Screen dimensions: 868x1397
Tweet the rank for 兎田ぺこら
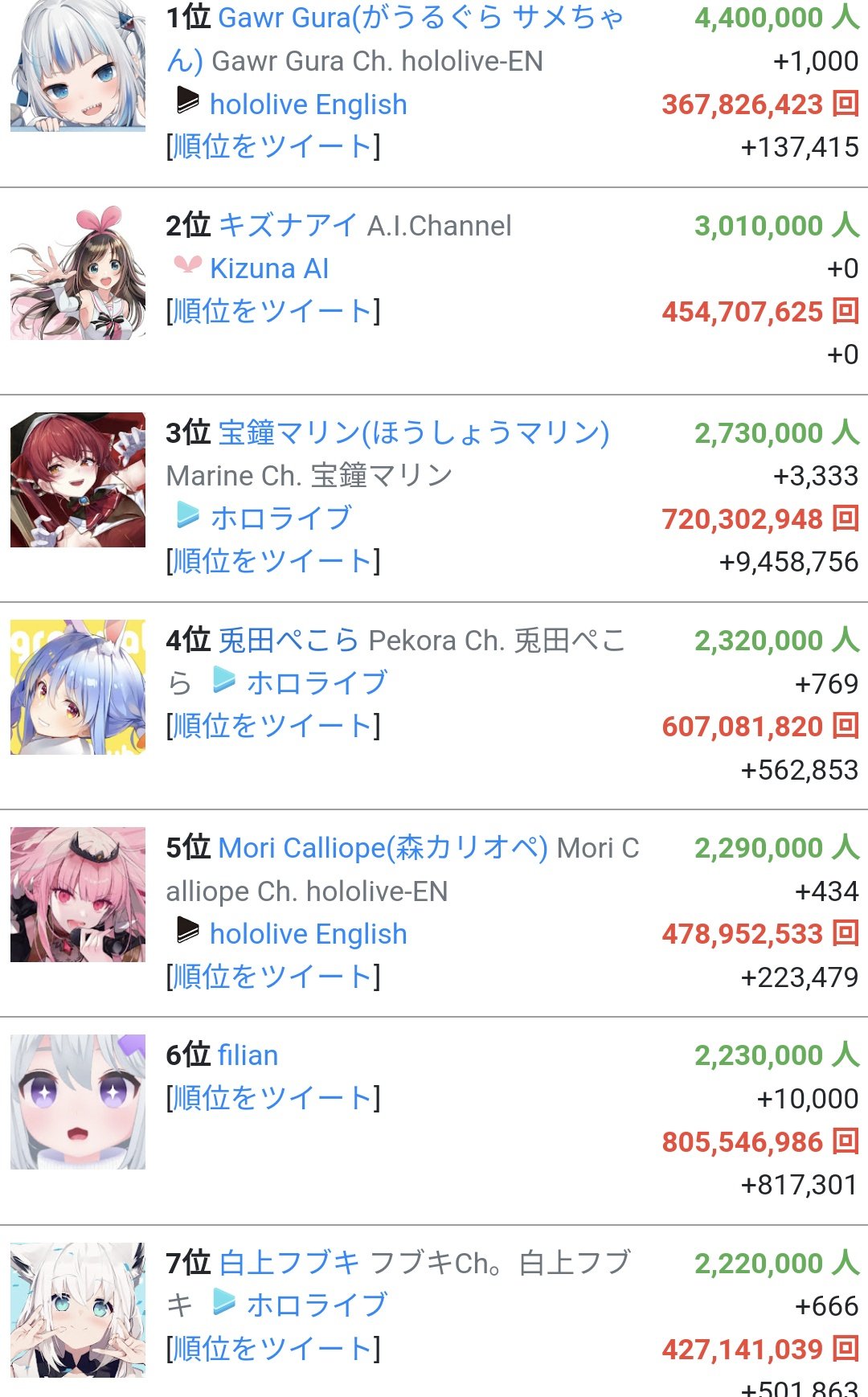[273, 726]
